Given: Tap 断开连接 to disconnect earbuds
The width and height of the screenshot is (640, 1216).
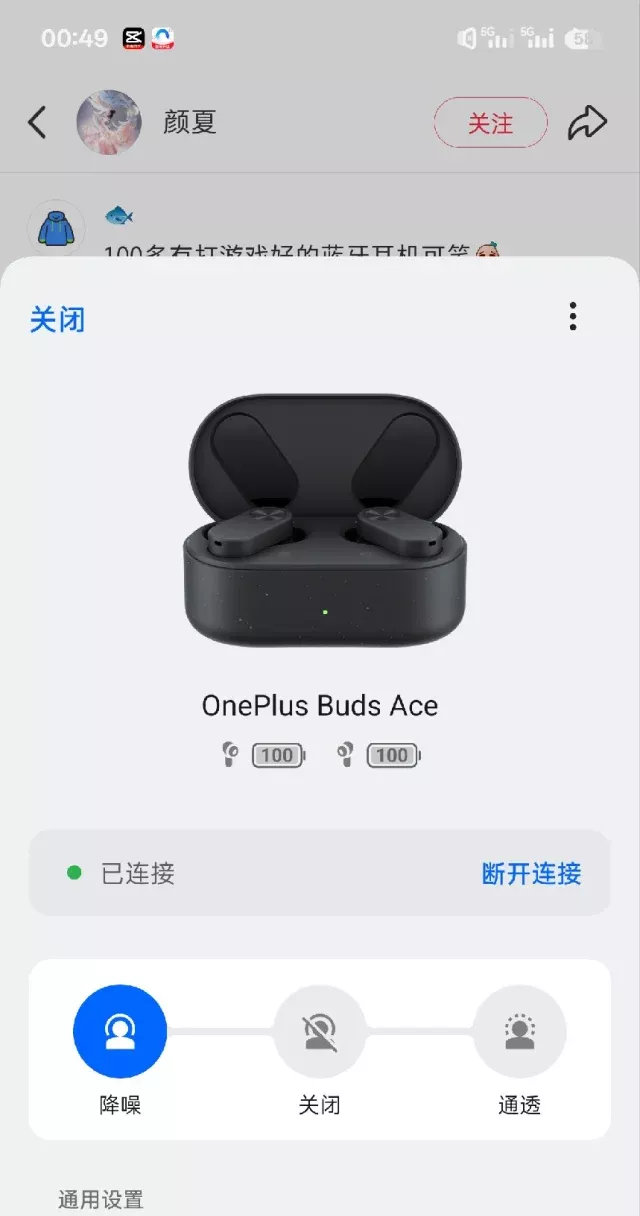Looking at the screenshot, I should [531, 873].
